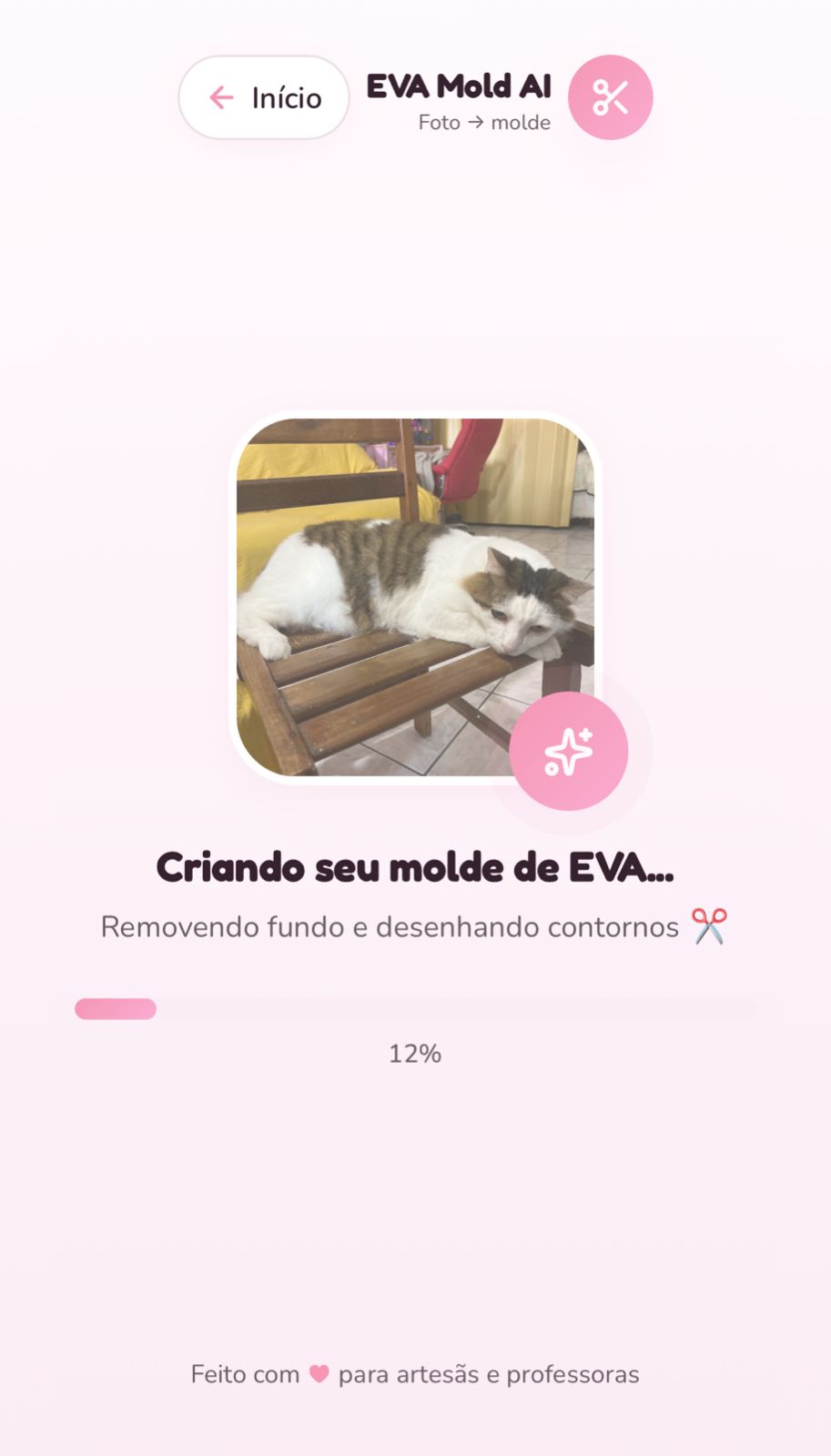Click the EVA Mold AI title text
Viewport: 831px width, 1456px height.
pyautogui.click(x=459, y=86)
